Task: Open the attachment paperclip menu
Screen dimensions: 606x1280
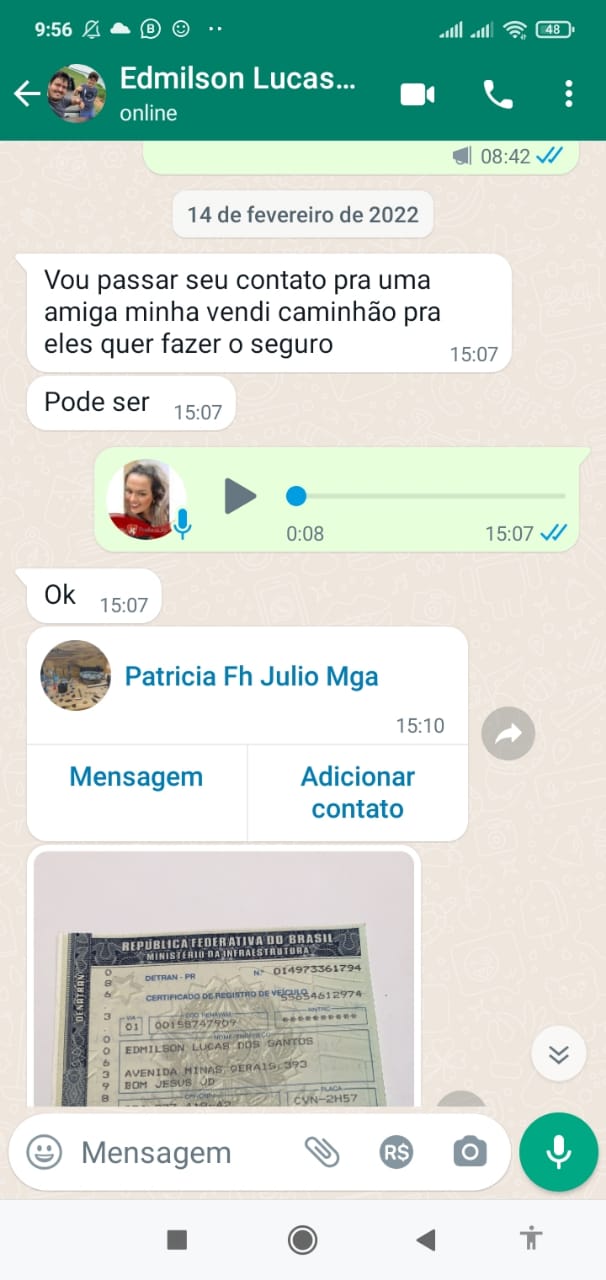Action: pos(322,1152)
